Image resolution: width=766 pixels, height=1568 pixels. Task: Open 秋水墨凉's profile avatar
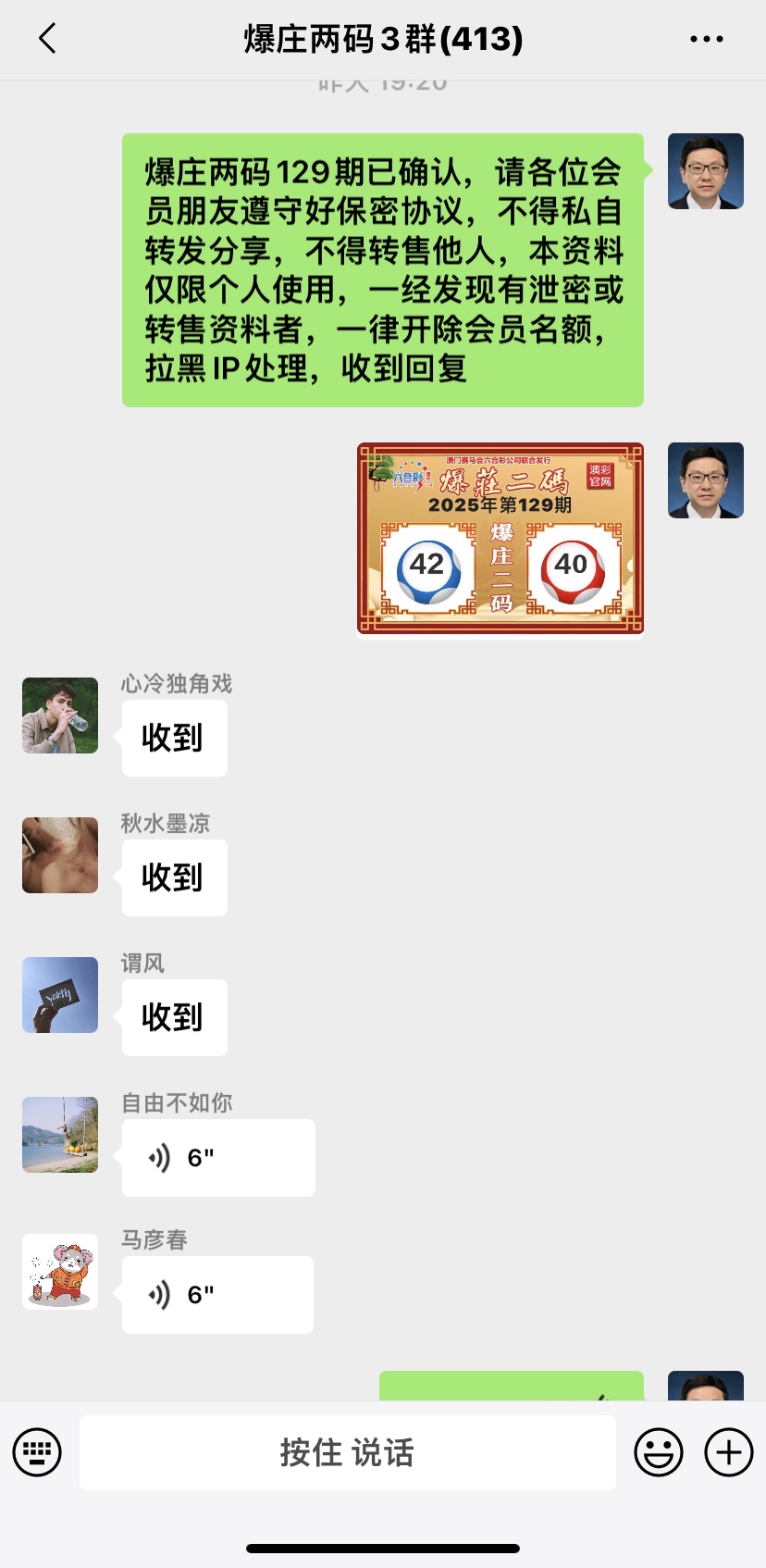click(x=60, y=855)
